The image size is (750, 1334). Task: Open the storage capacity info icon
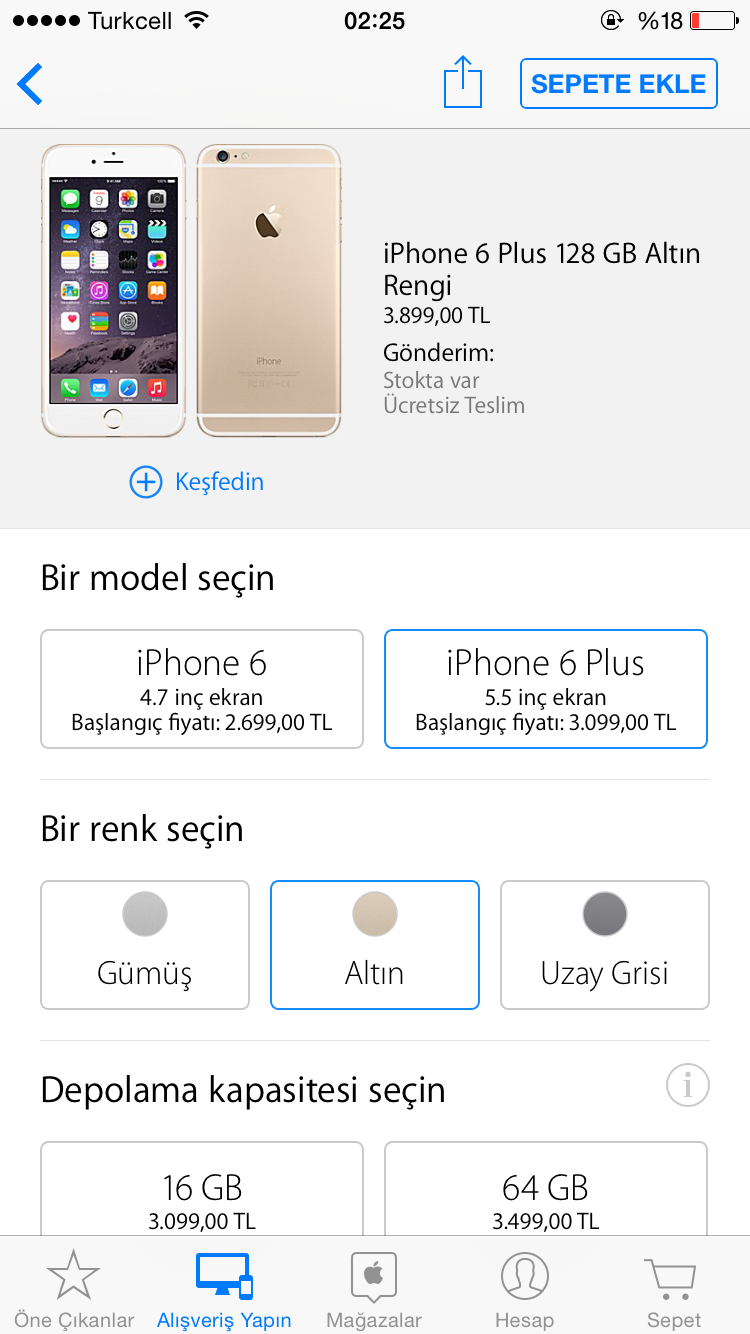click(x=688, y=1085)
